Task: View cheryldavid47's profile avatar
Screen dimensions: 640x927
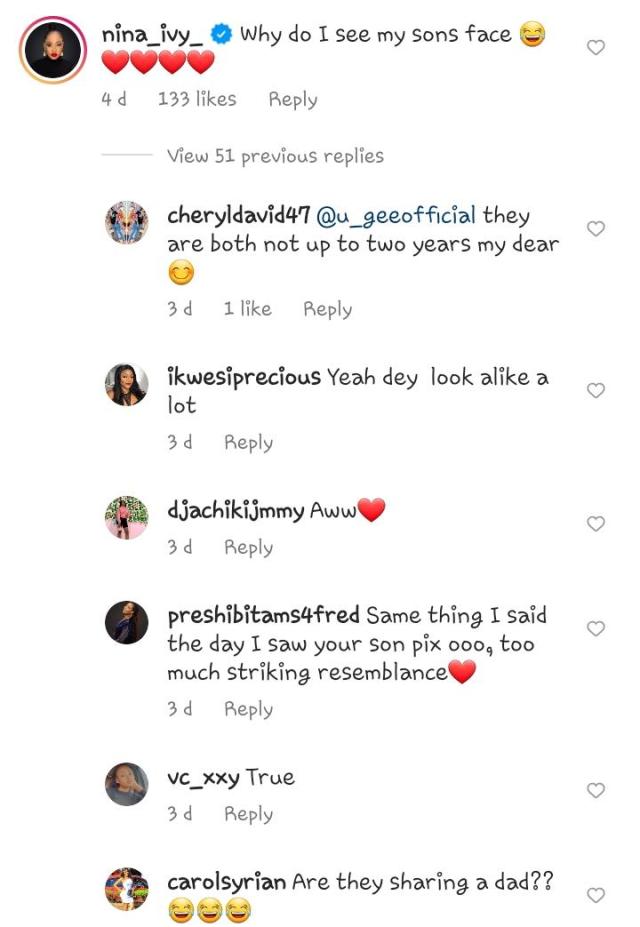Action: [127, 221]
